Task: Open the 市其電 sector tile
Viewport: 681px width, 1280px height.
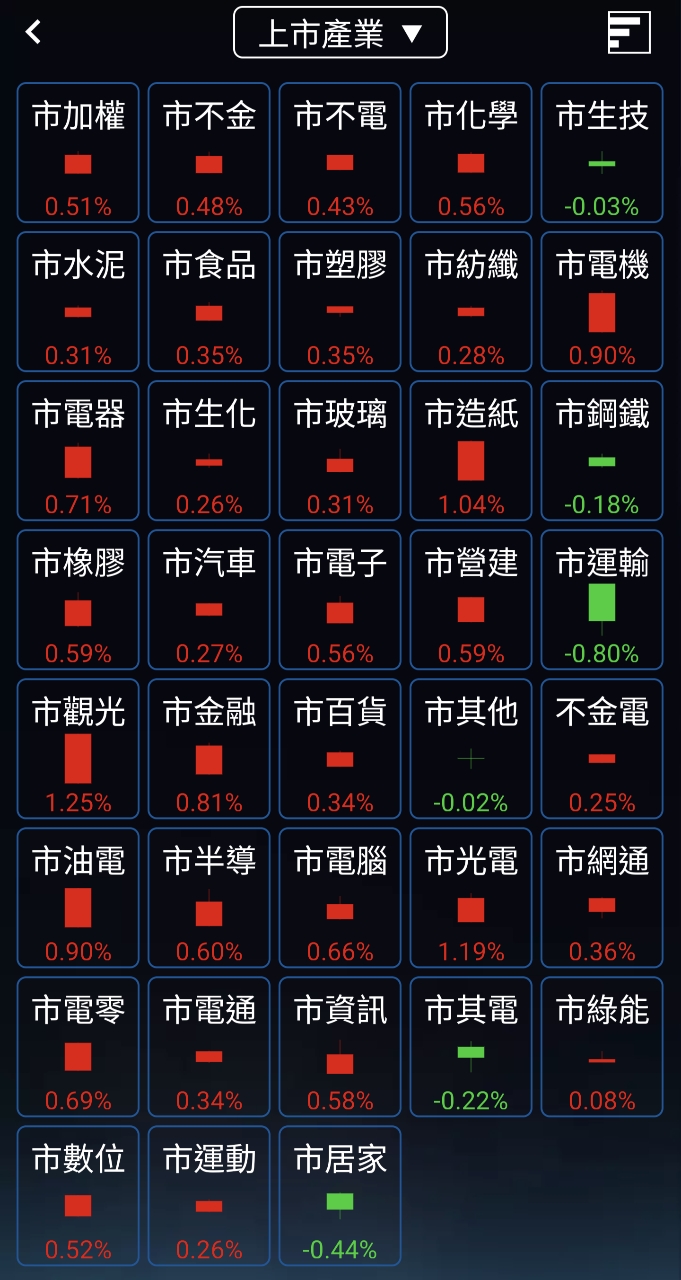Action: pos(471,1047)
